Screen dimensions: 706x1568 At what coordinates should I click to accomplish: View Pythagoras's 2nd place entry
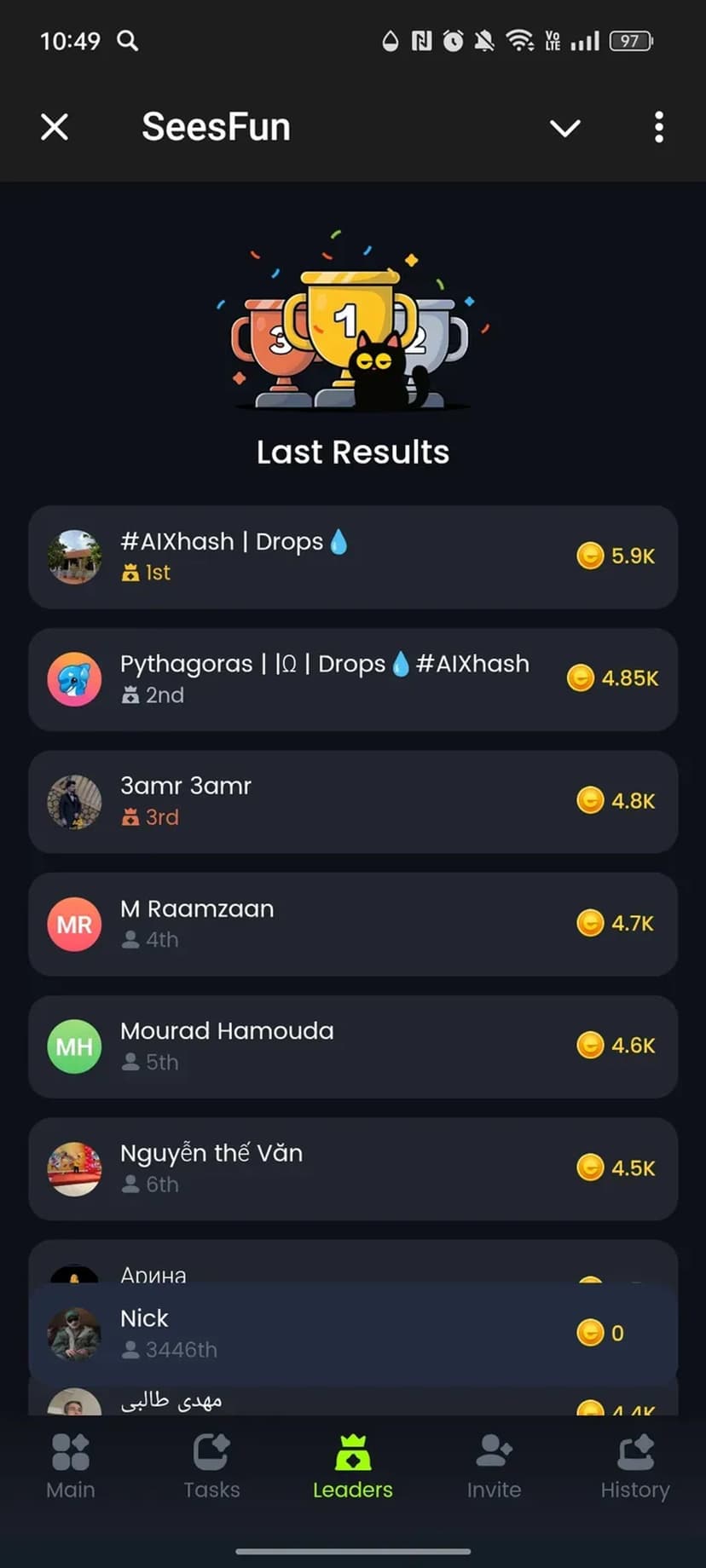(353, 679)
